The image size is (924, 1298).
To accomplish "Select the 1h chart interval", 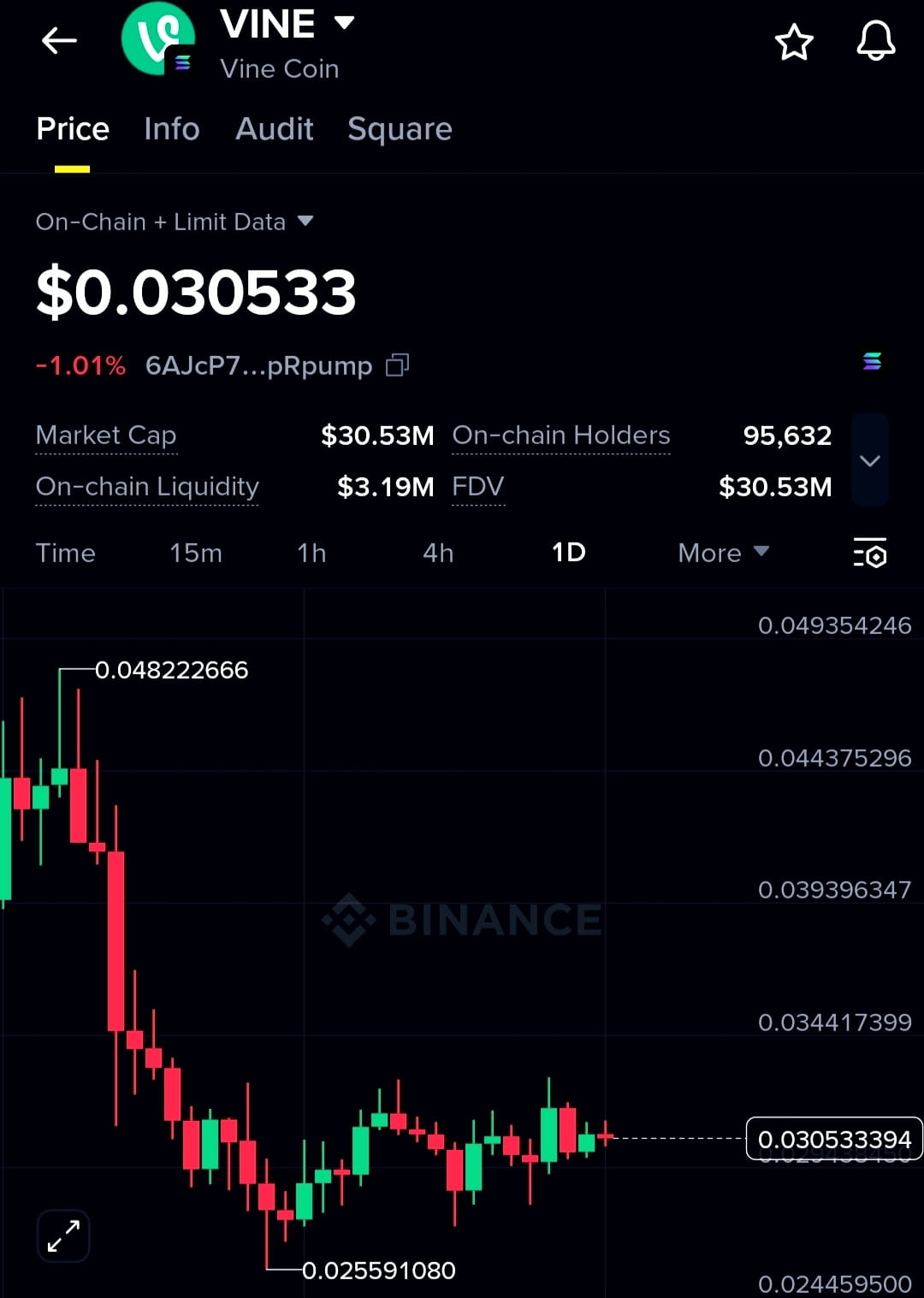I will (x=311, y=553).
